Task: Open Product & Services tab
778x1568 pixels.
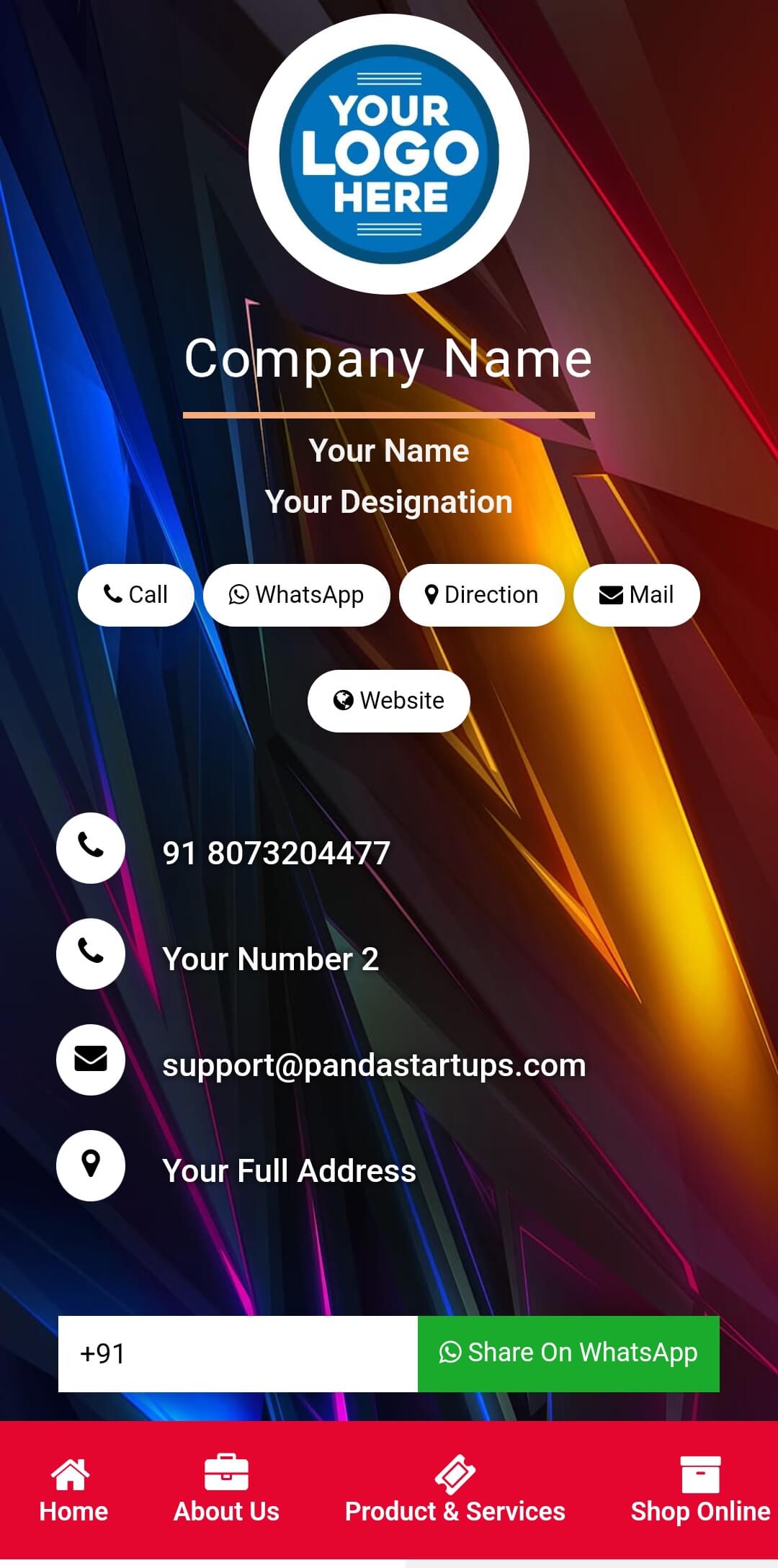Action: (x=455, y=1491)
